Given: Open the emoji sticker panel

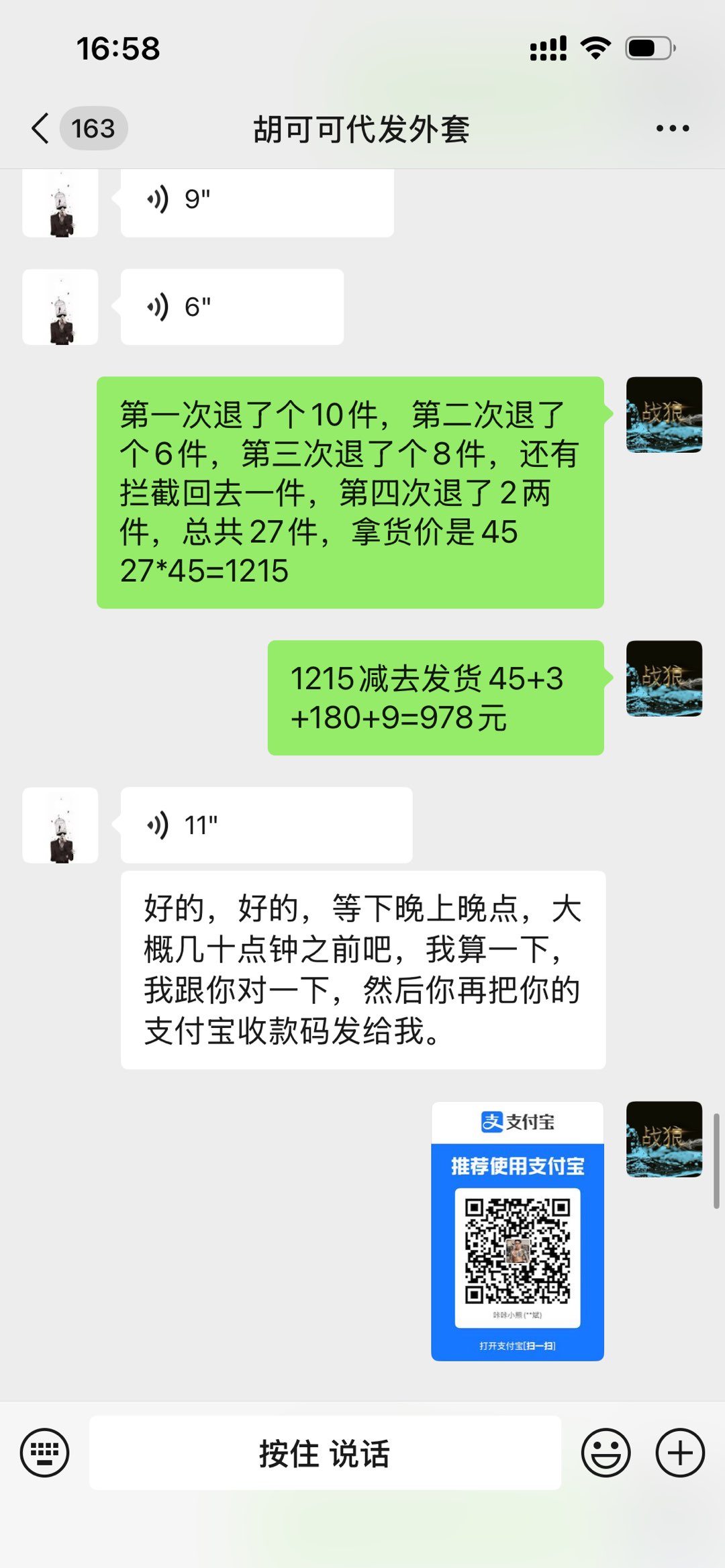Looking at the screenshot, I should (x=606, y=1453).
